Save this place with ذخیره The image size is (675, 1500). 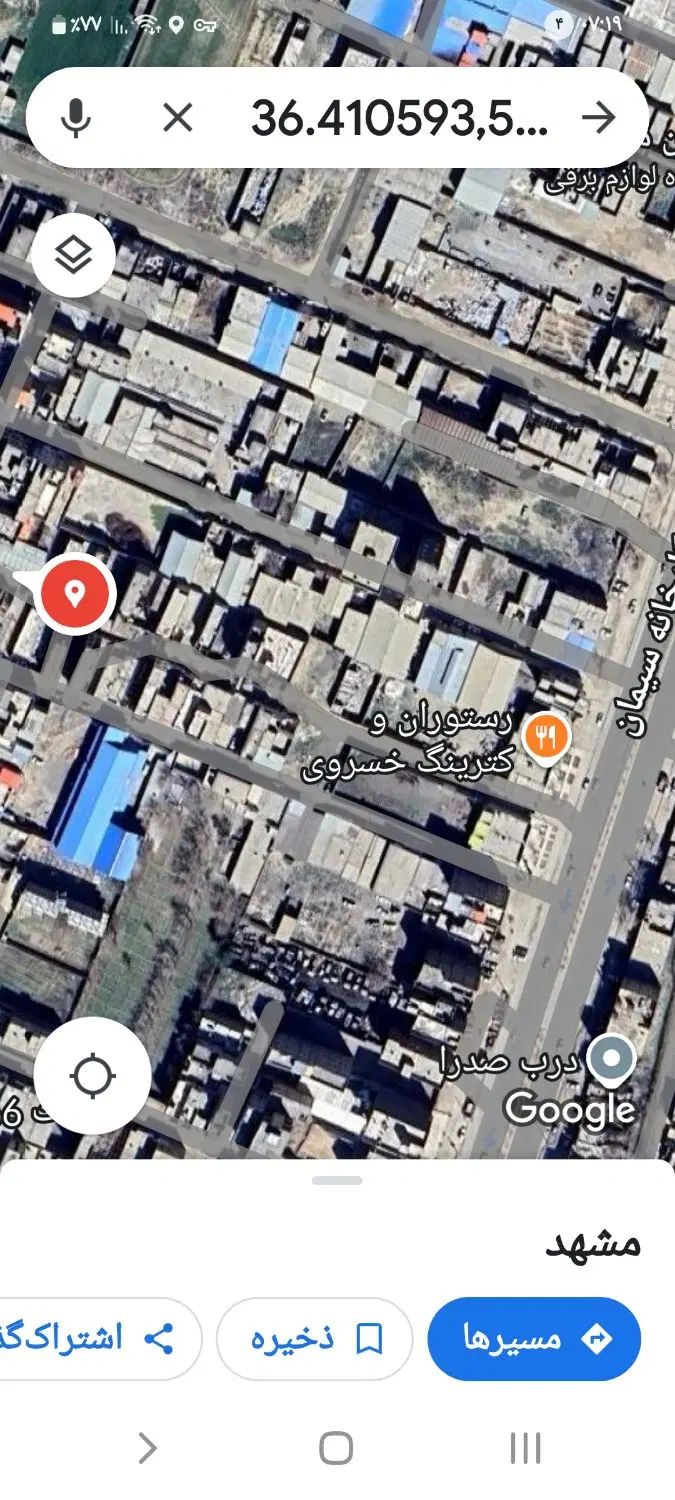pos(314,1339)
